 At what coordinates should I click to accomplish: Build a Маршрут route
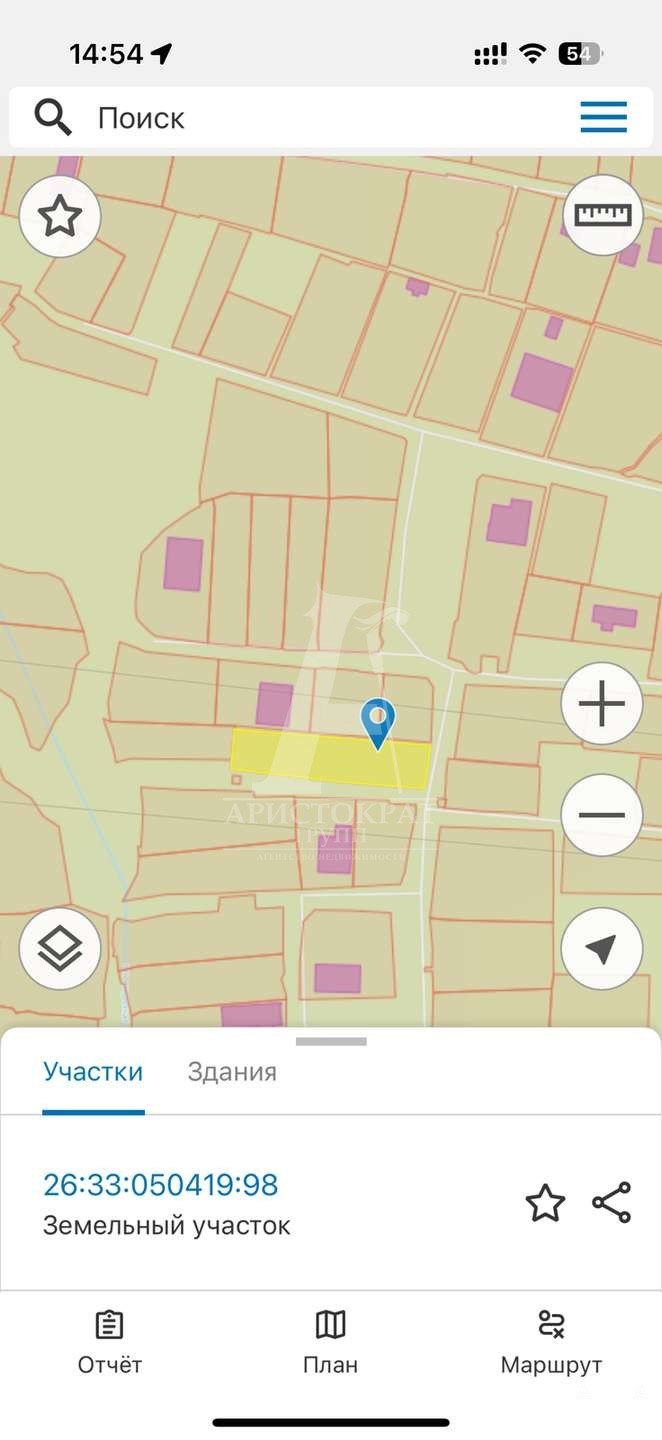coord(552,1343)
